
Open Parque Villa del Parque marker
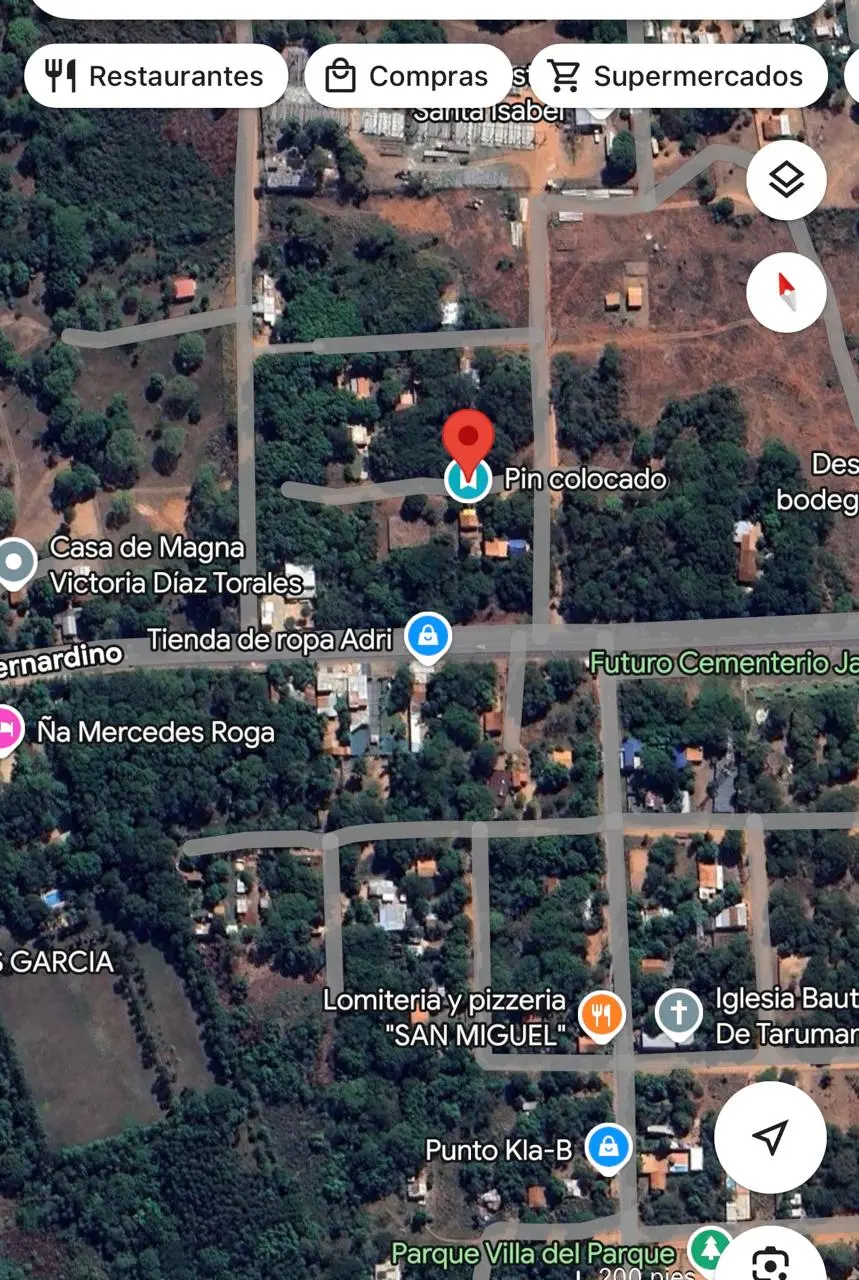(x=710, y=1248)
